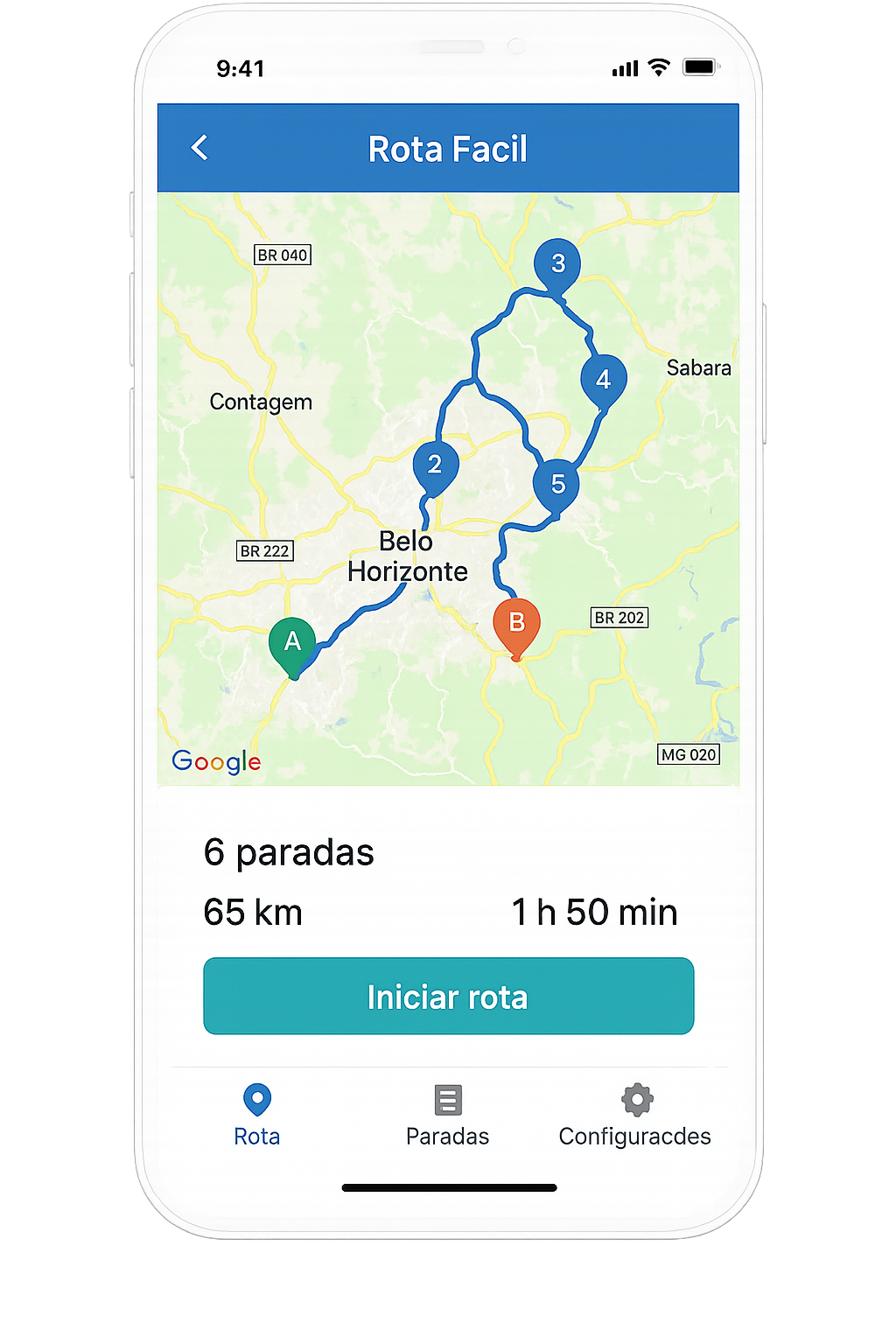Tap stop marker 2 on the map
The width and height of the screenshot is (896, 1344).
click(x=435, y=465)
